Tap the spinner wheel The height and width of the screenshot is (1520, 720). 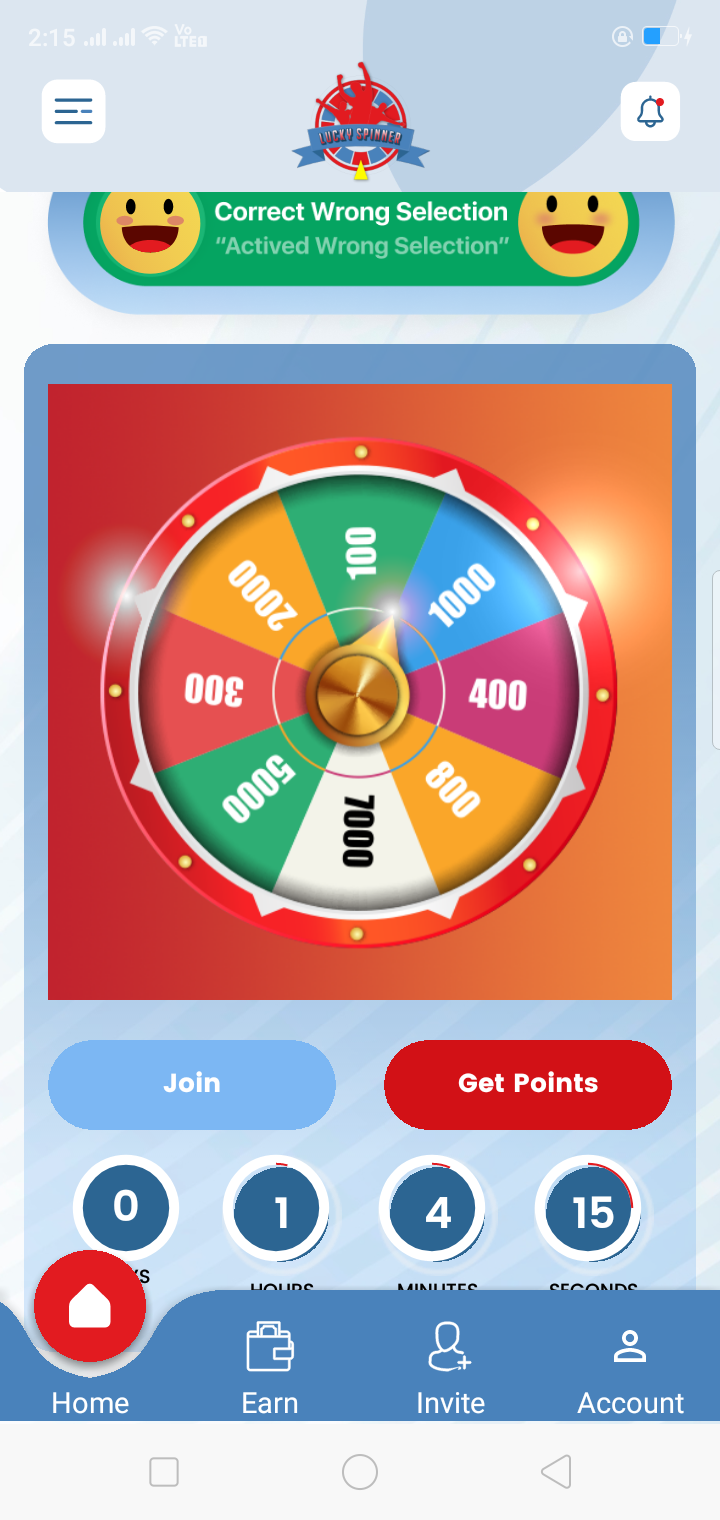pyautogui.click(x=359, y=692)
